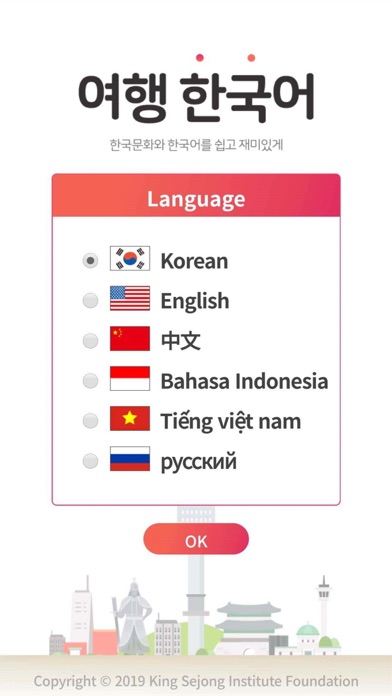The width and height of the screenshot is (392, 696).
Task: Select the 中文 language option
Action: point(91,341)
